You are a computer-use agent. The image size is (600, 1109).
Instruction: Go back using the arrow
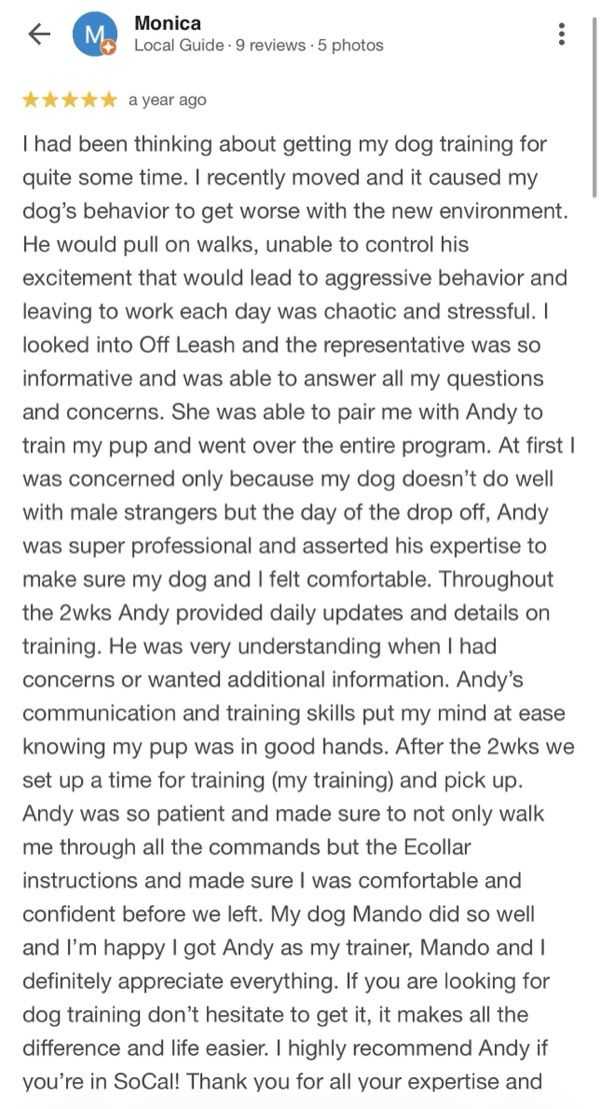point(39,34)
